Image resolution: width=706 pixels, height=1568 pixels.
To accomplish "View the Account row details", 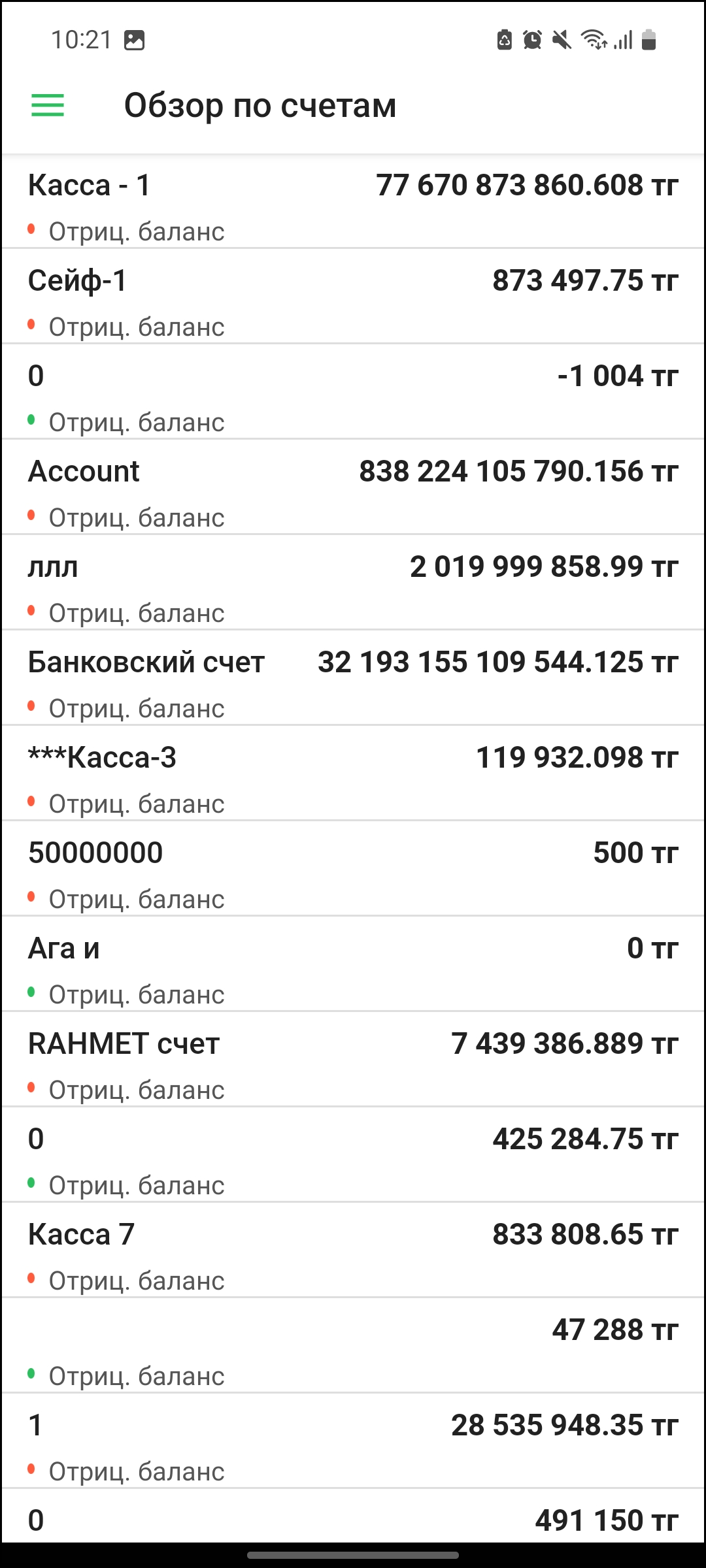I will click(353, 488).
